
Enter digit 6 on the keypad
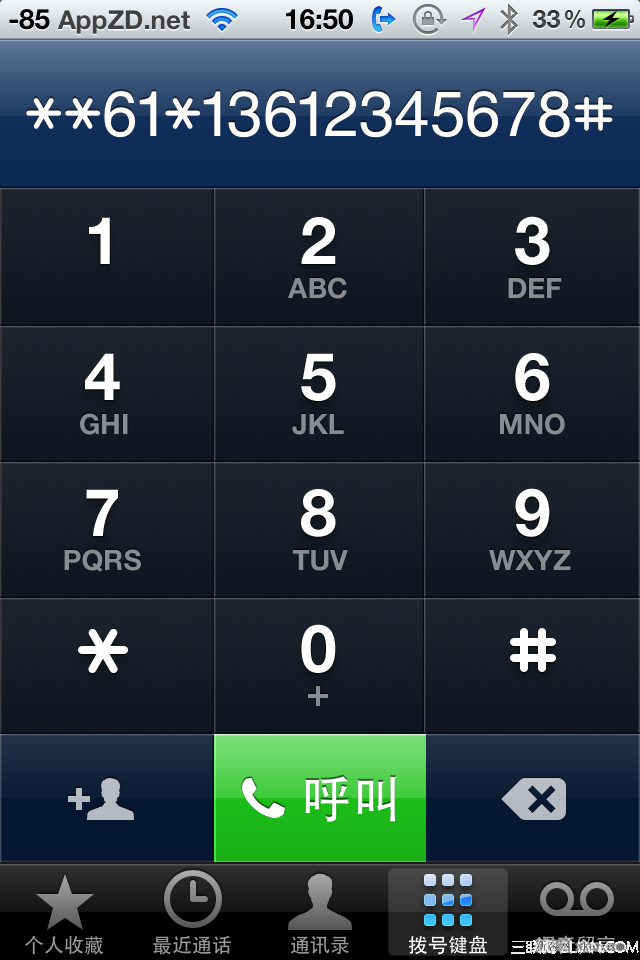click(533, 394)
